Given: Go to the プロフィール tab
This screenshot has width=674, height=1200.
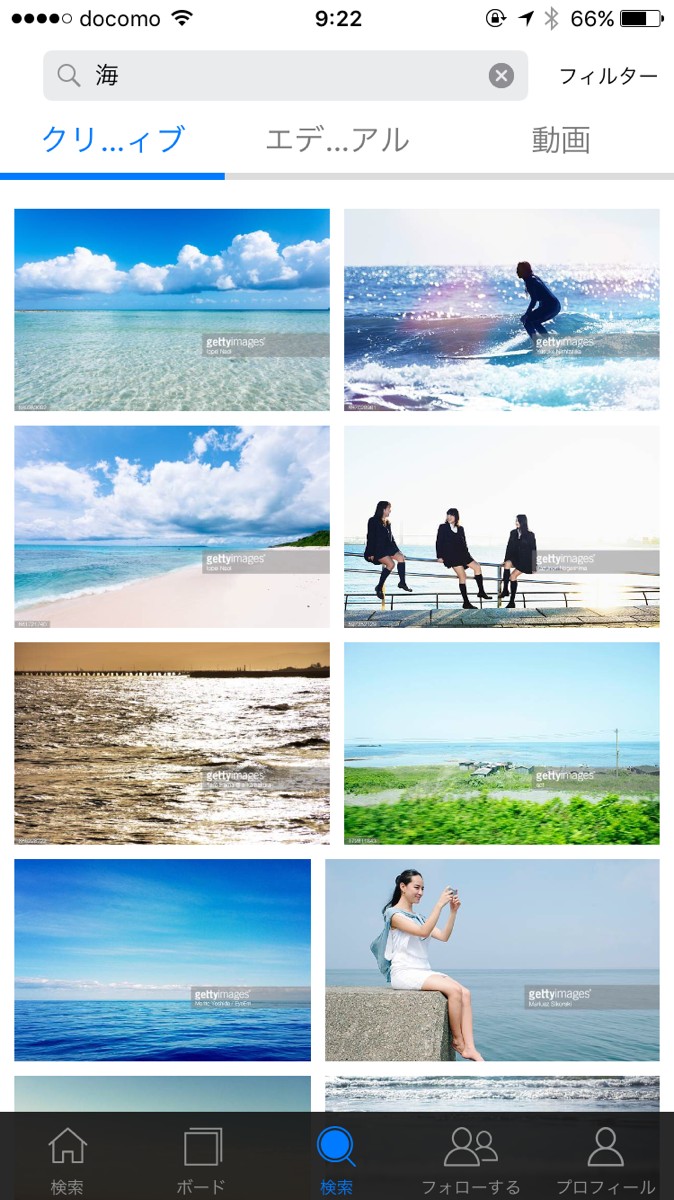Looking at the screenshot, I should (x=606, y=1158).
